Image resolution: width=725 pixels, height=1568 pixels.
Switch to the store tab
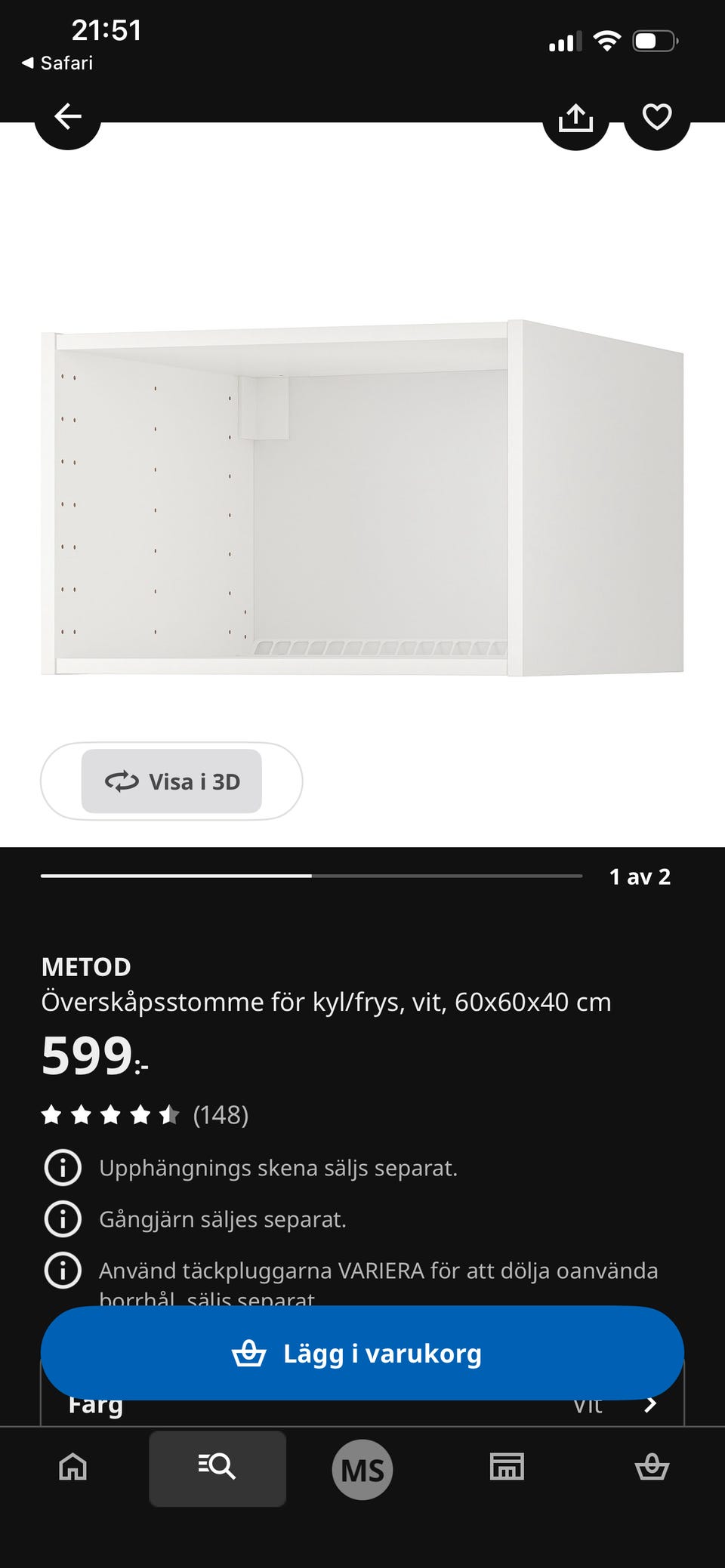(x=507, y=1467)
